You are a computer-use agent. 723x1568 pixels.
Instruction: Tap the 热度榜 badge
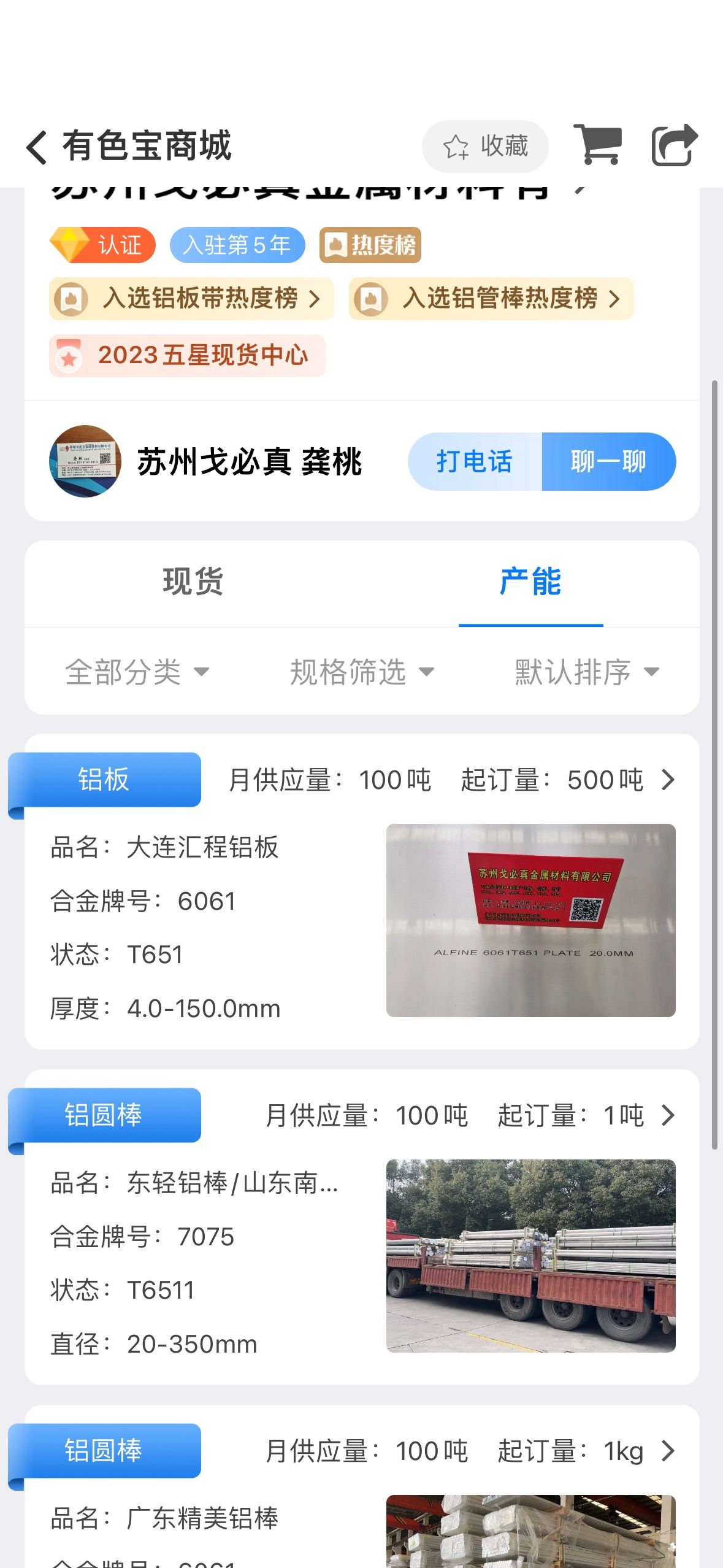pyautogui.click(x=370, y=245)
